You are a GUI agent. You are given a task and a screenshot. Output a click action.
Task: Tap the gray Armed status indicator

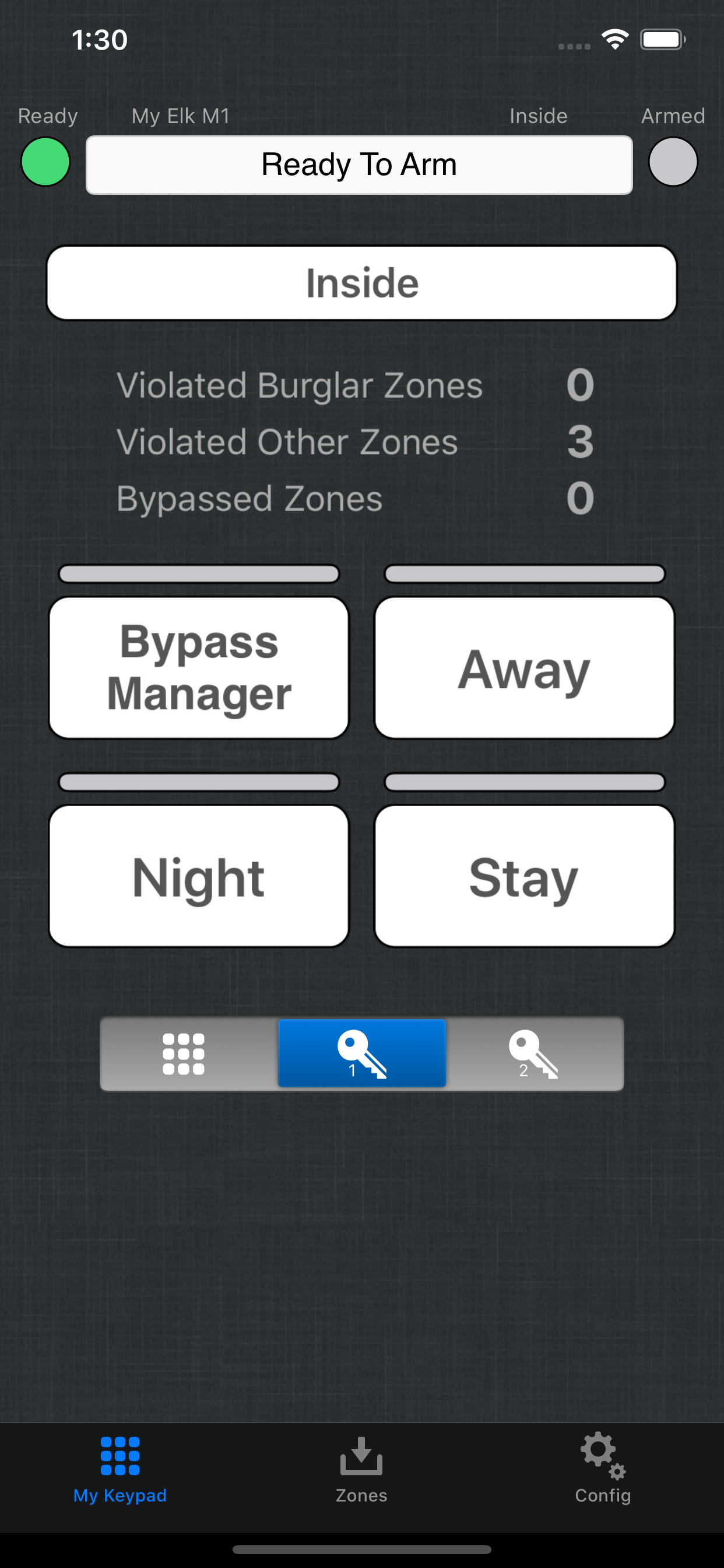[673, 162]
